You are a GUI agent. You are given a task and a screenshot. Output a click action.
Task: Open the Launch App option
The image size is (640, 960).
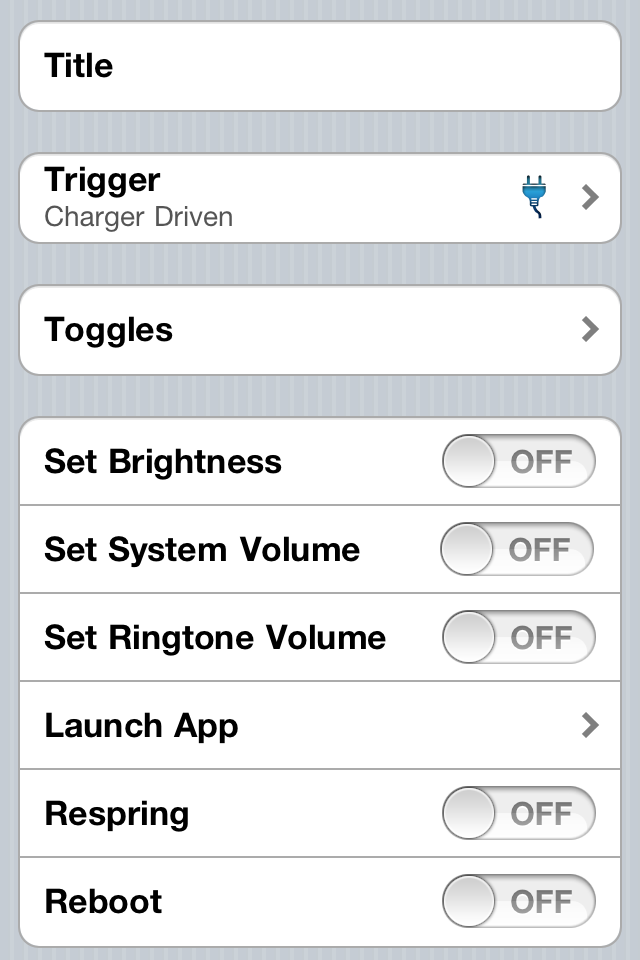[320, 725]
